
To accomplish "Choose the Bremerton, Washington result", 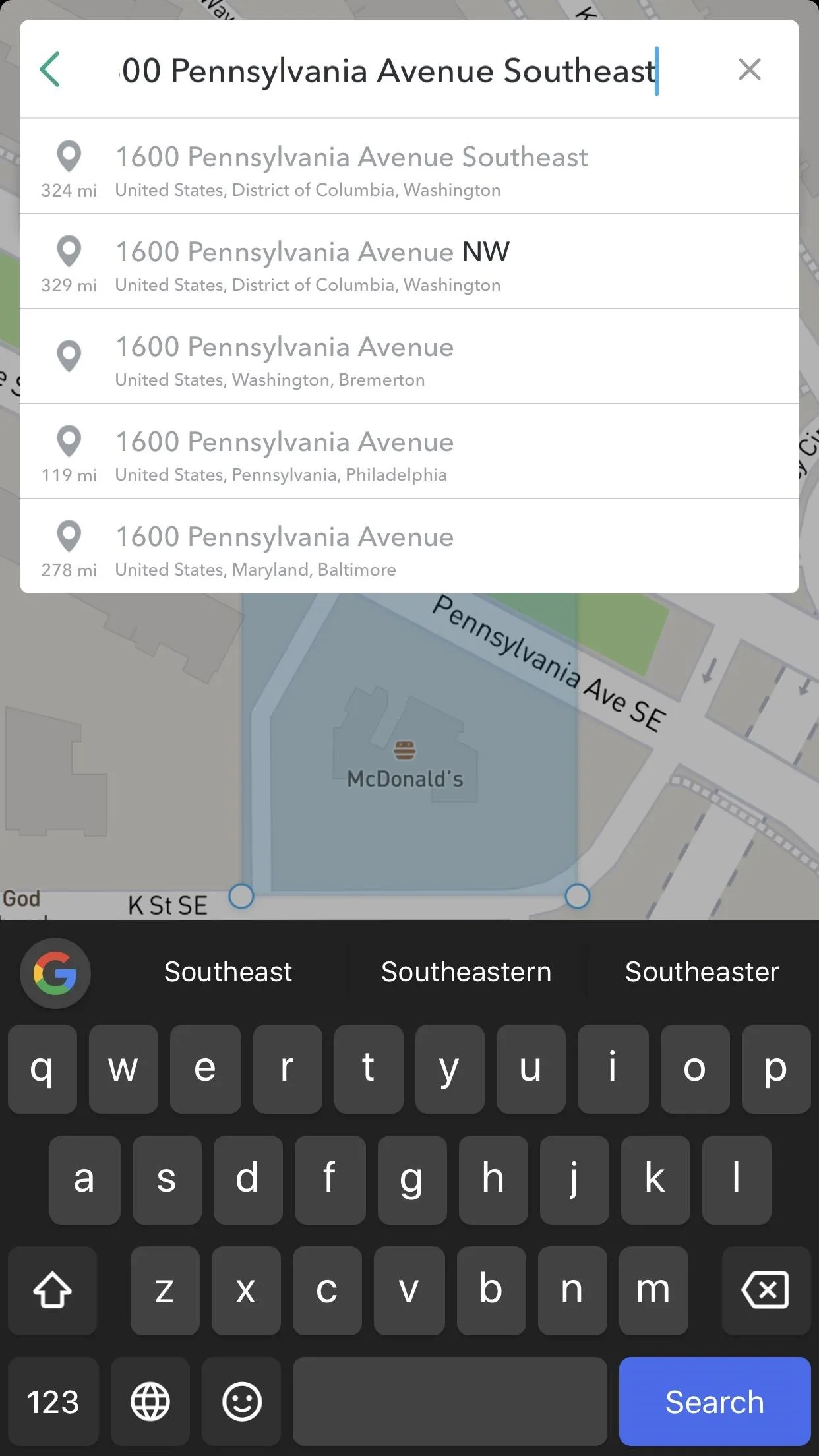I will pos(409,356).
